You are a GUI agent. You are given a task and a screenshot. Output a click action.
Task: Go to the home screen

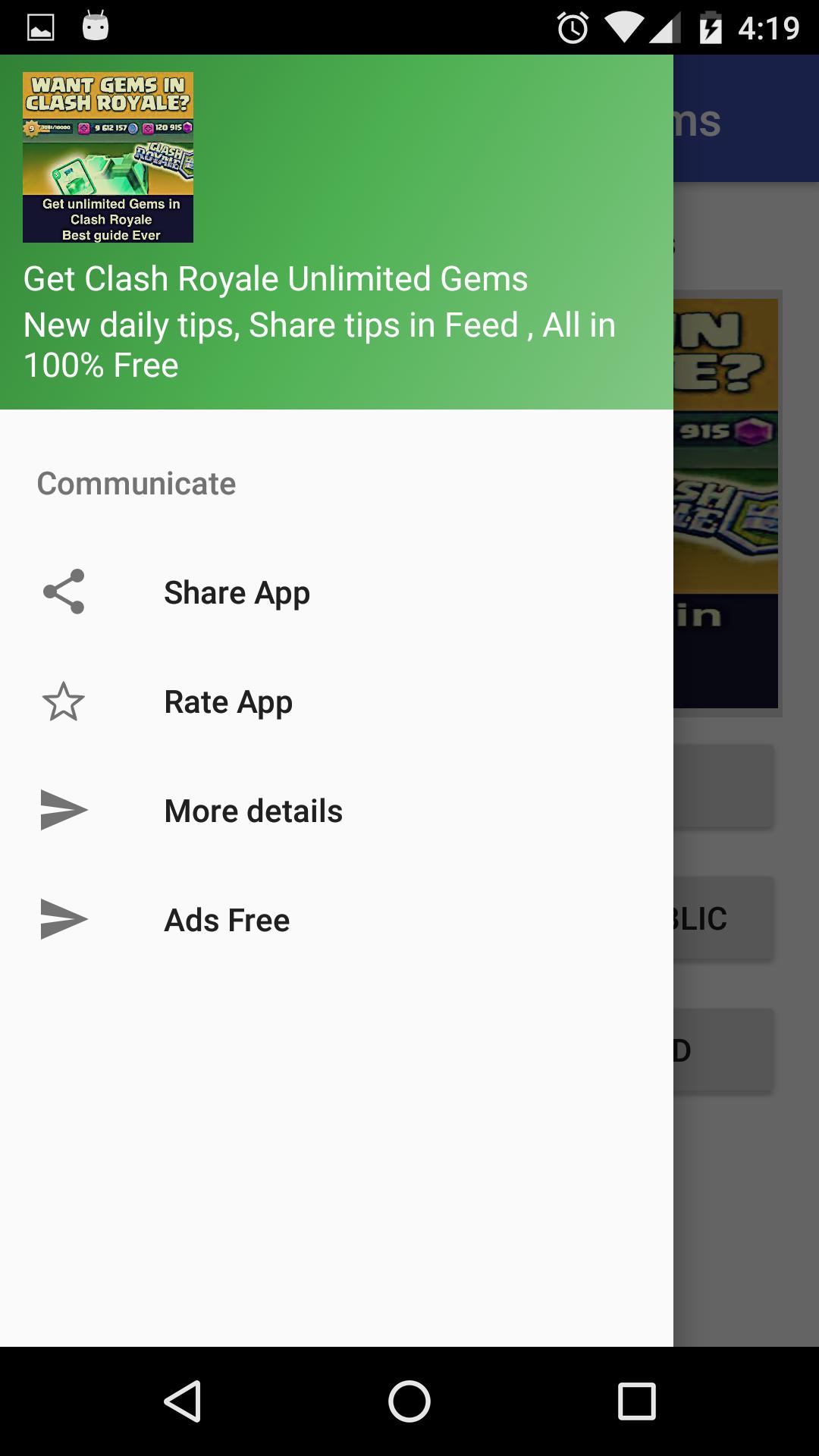click(x=409, y=1401)
